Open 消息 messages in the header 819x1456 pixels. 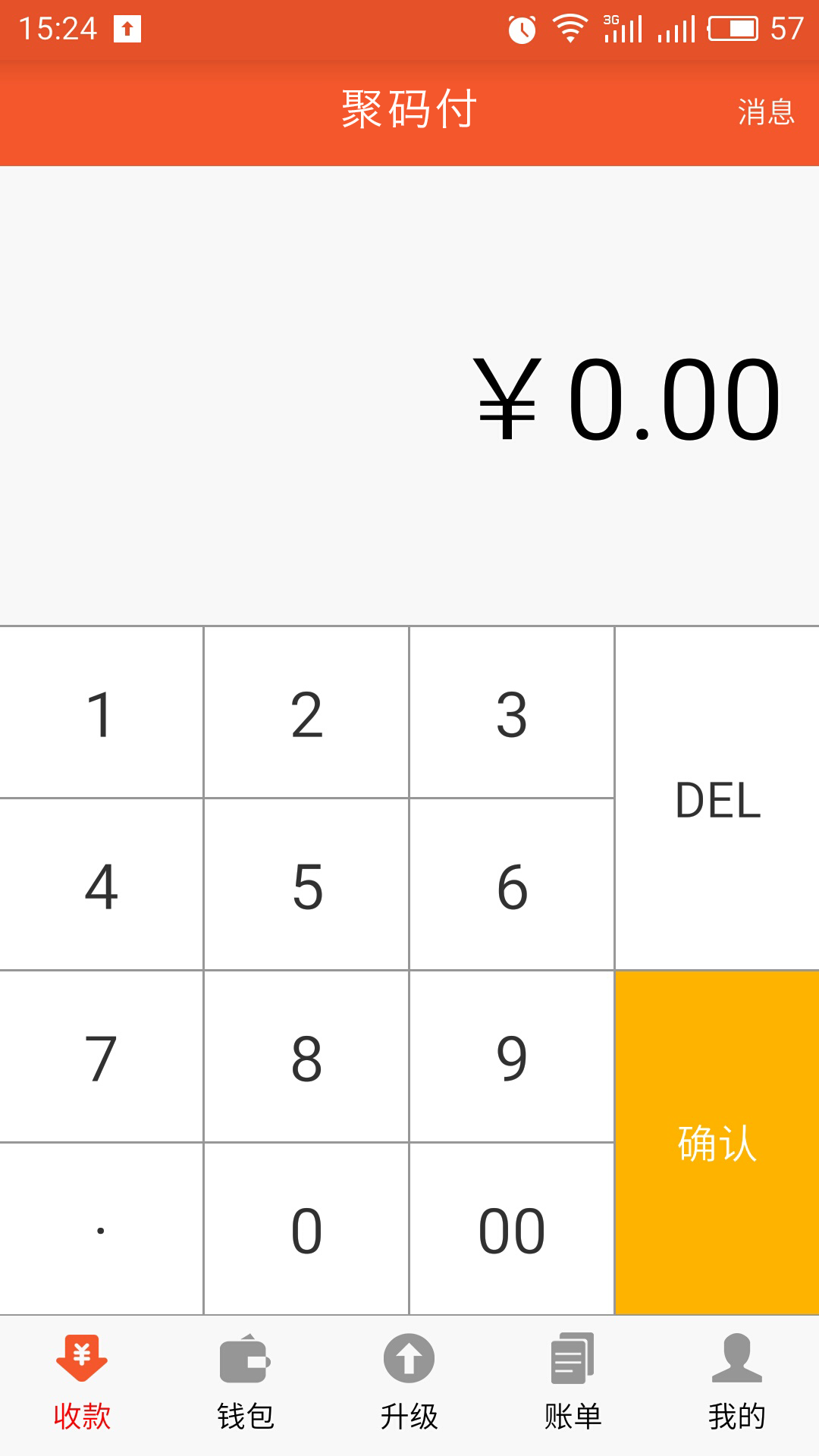pos(766,111)
